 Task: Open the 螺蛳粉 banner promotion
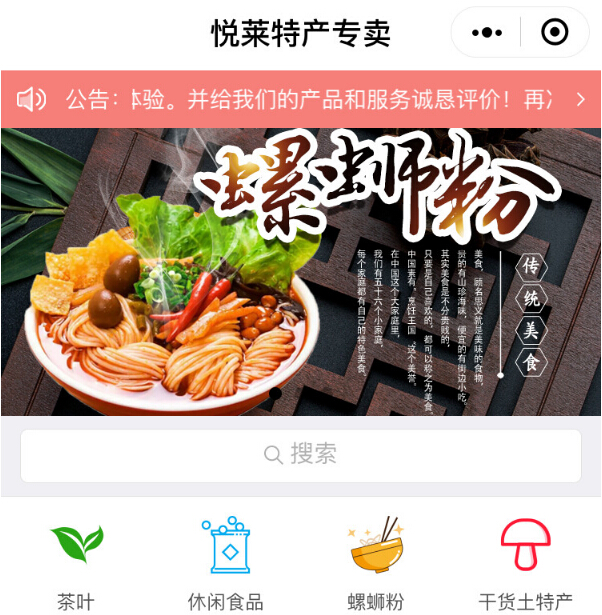pyautogui.click(x=300, y=272)
